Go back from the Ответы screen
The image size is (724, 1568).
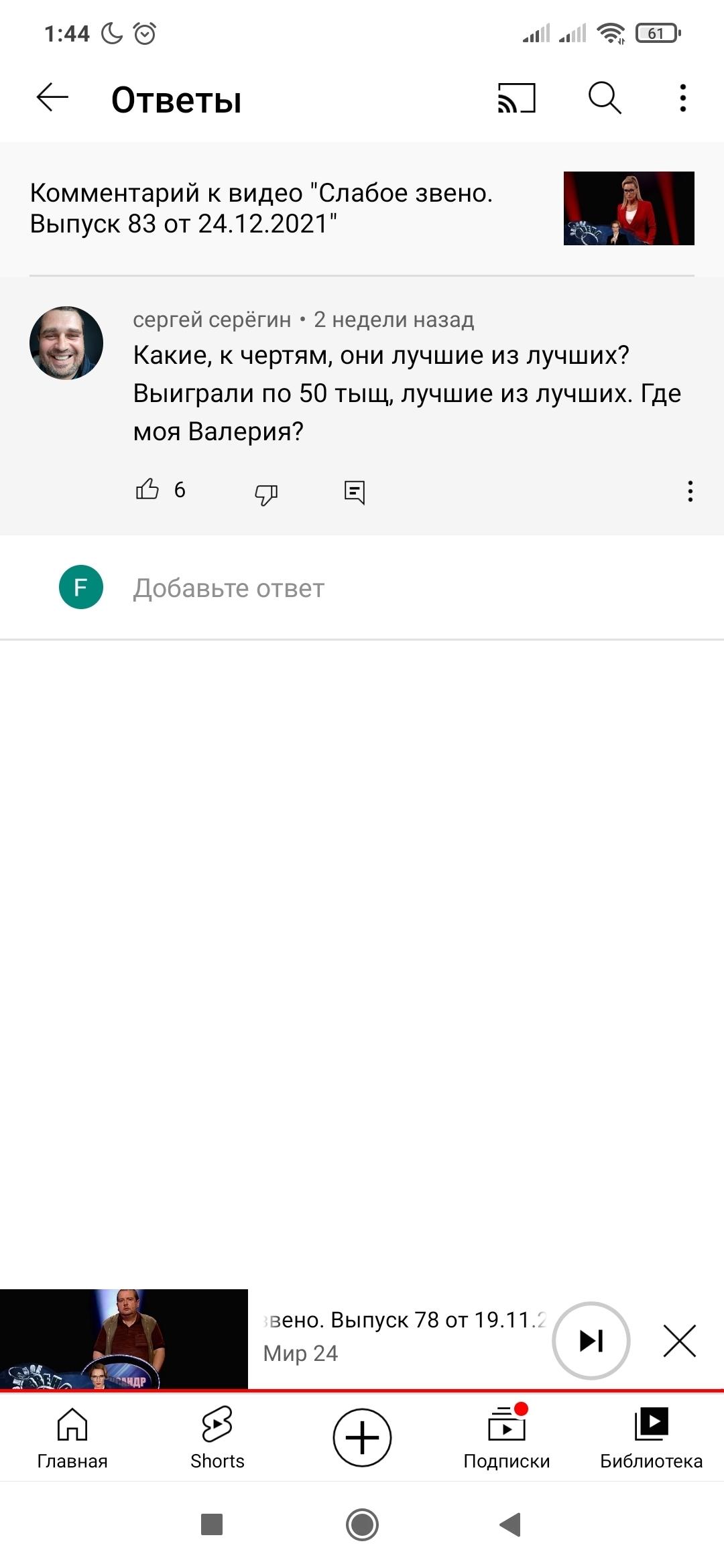tap(52, 98)
